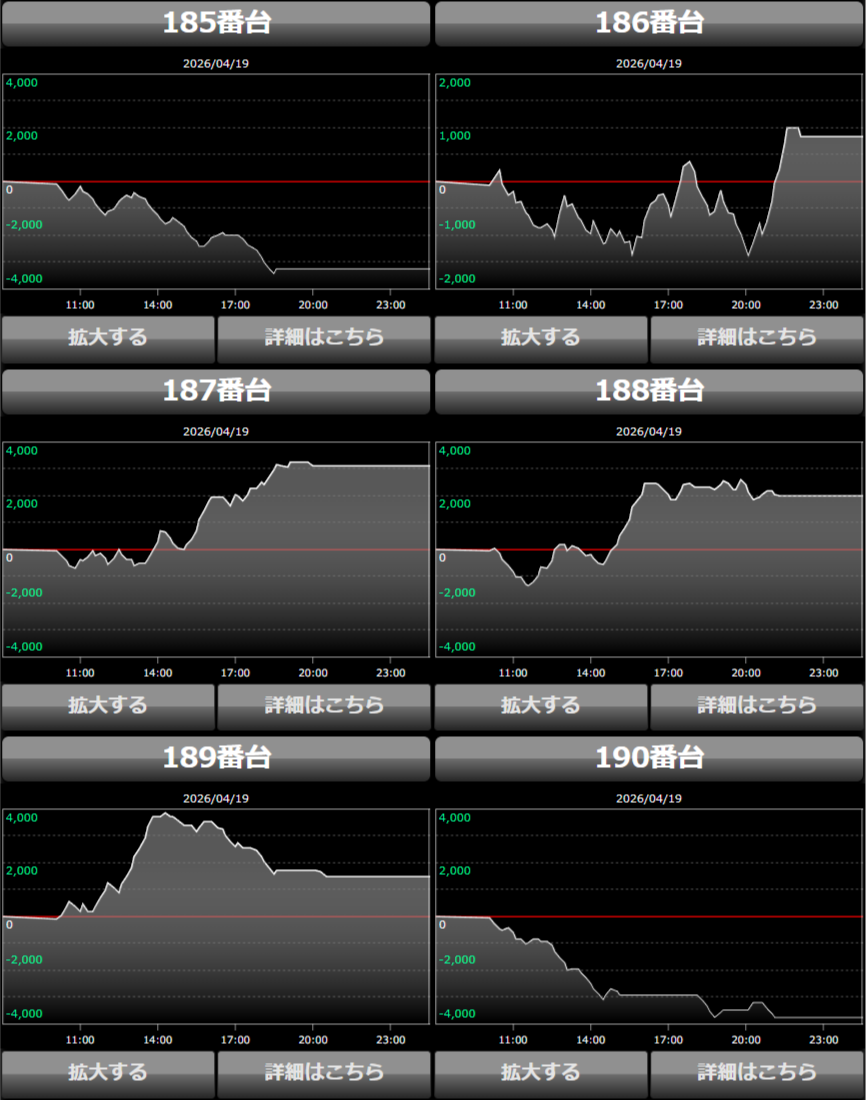Select the 186番台 header bar

[649, 23]
